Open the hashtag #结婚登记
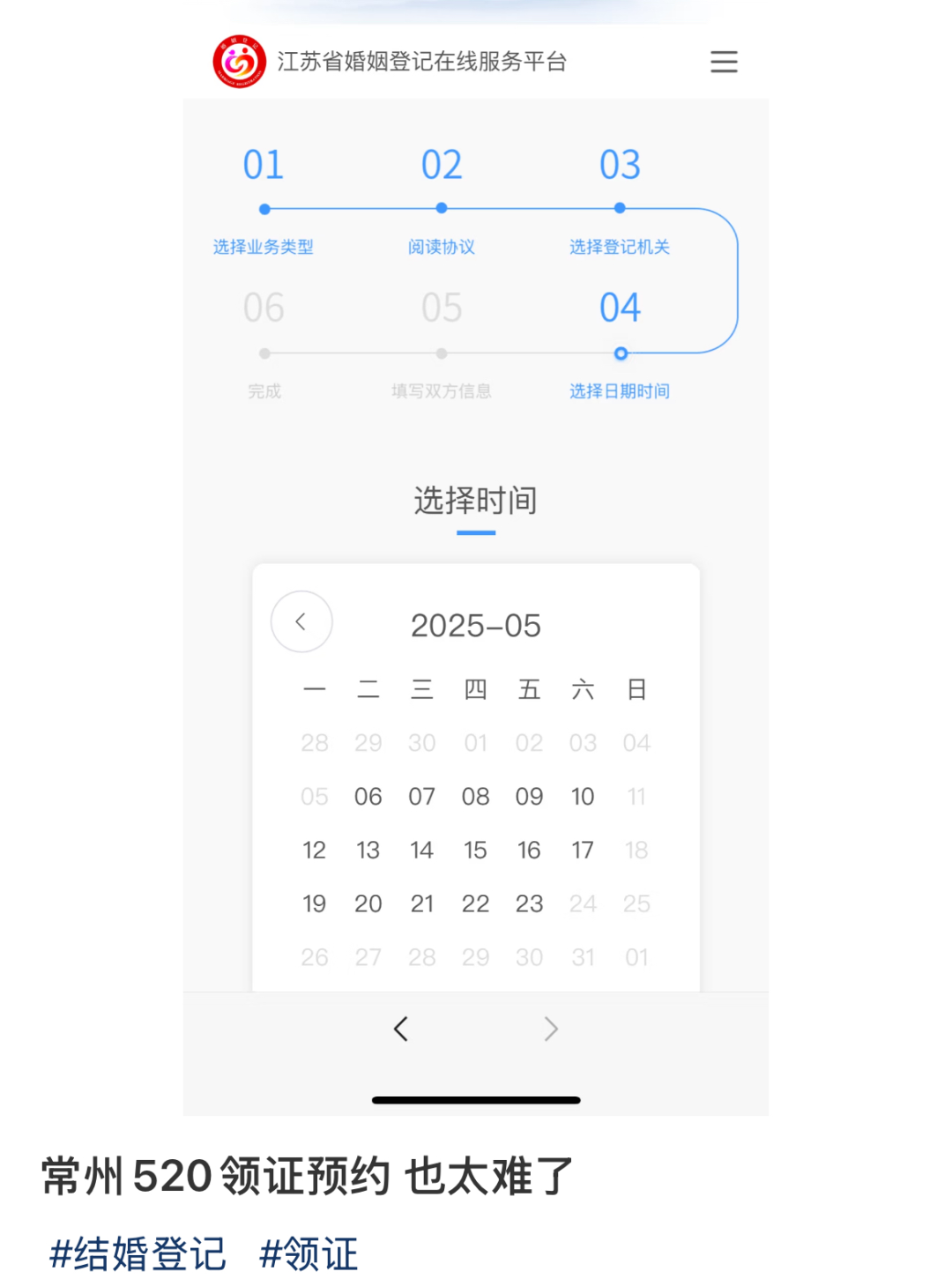The width and height of the screenshot is (952, 1286). pyautogui.click(x=138, y=1253)
